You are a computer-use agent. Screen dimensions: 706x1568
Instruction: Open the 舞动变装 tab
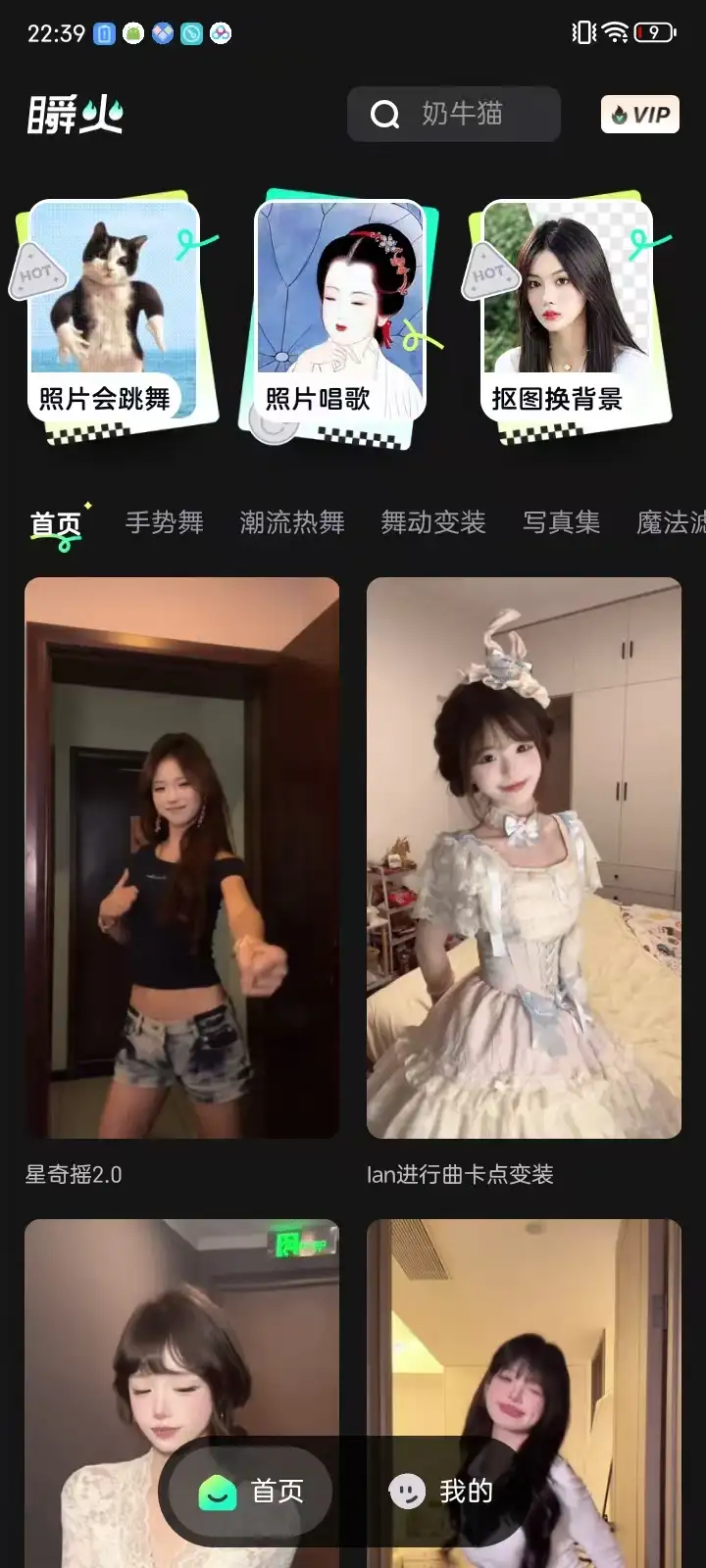point(433,522)
